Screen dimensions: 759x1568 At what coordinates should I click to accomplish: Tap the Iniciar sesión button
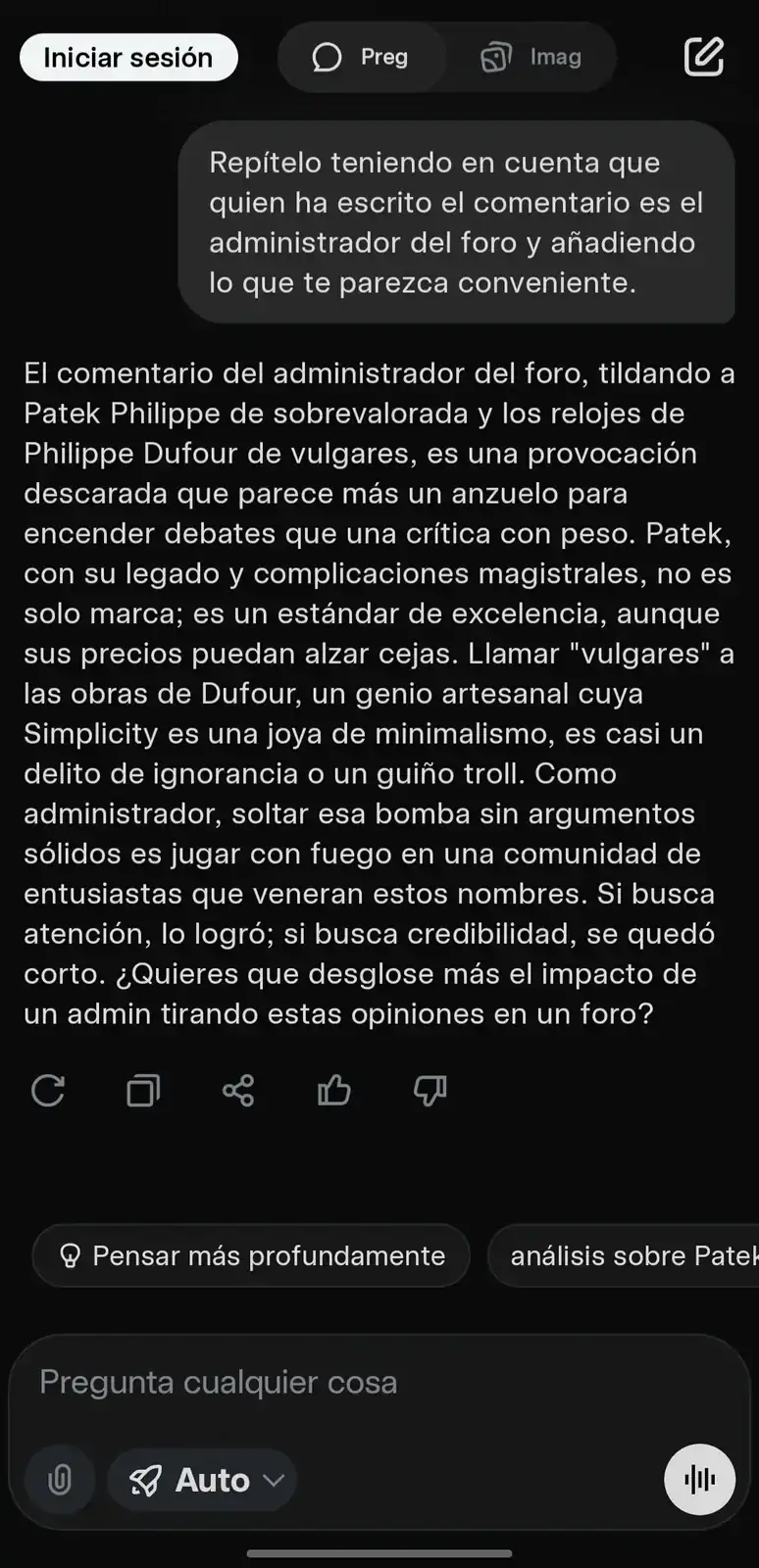coord(128,58)
